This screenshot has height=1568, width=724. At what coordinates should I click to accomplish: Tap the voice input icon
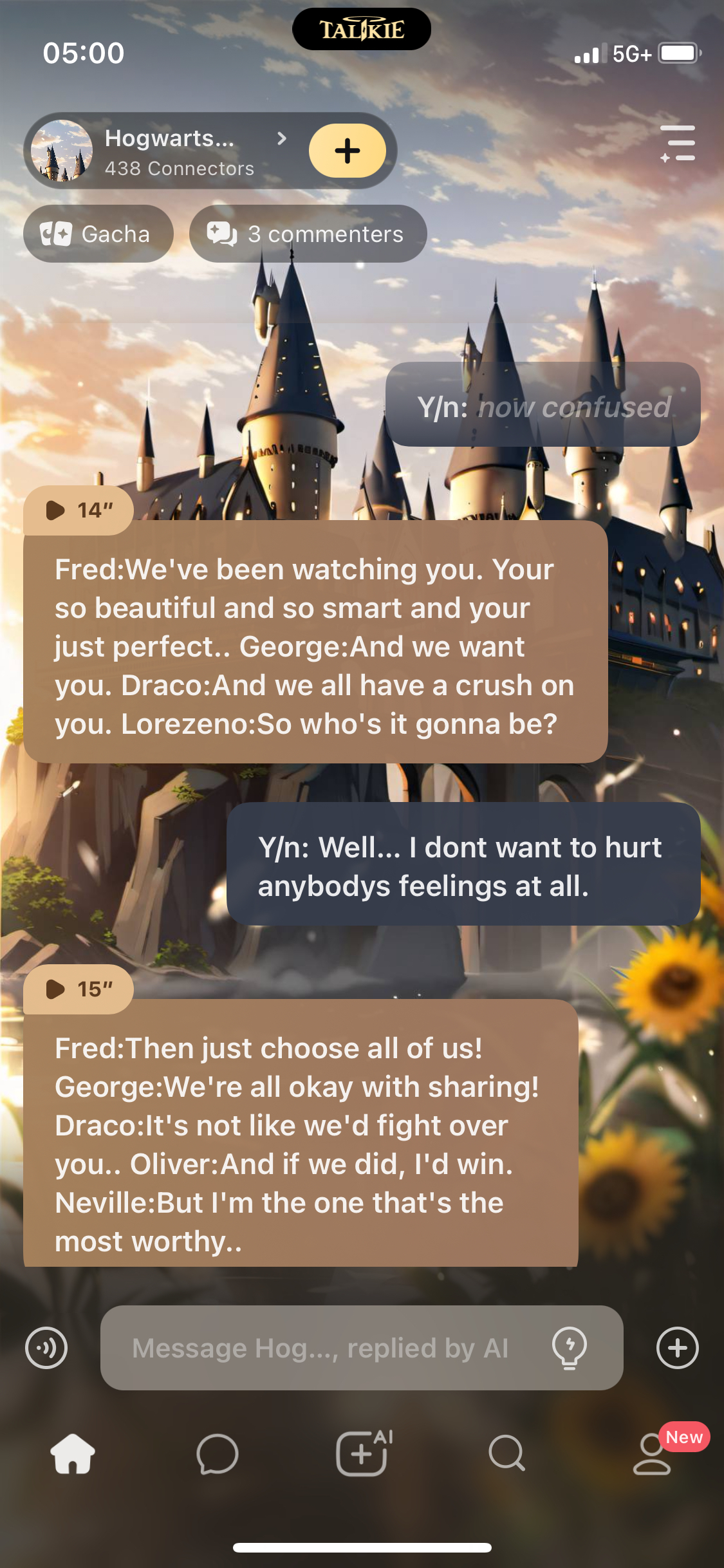[x=46, y=1348]
